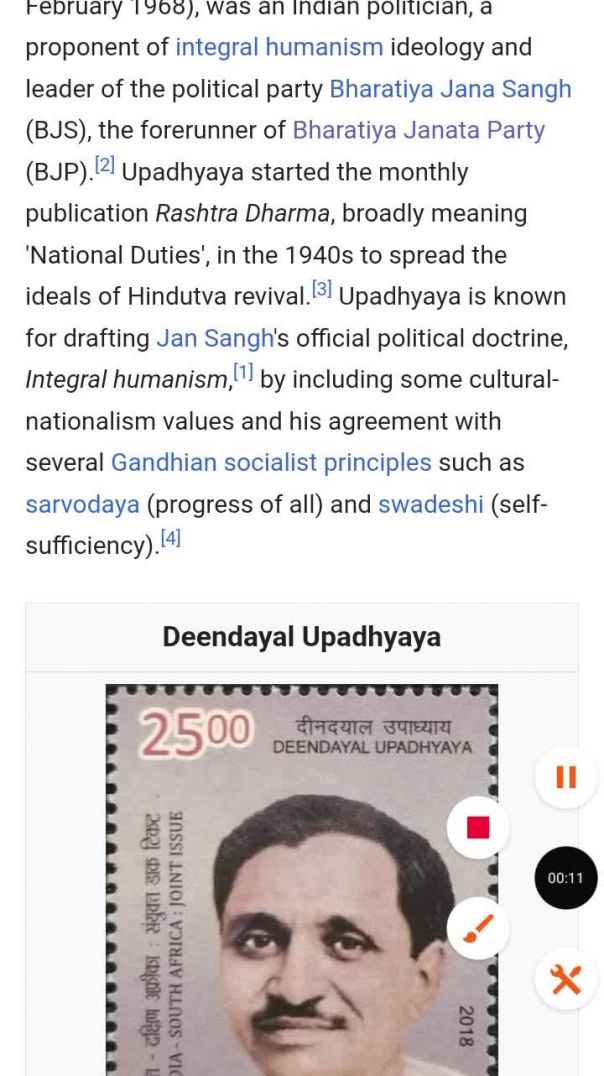Viewport: 604px width, 1076px height.
Task: Open the swadeshi link
Action: click(430, 504)
